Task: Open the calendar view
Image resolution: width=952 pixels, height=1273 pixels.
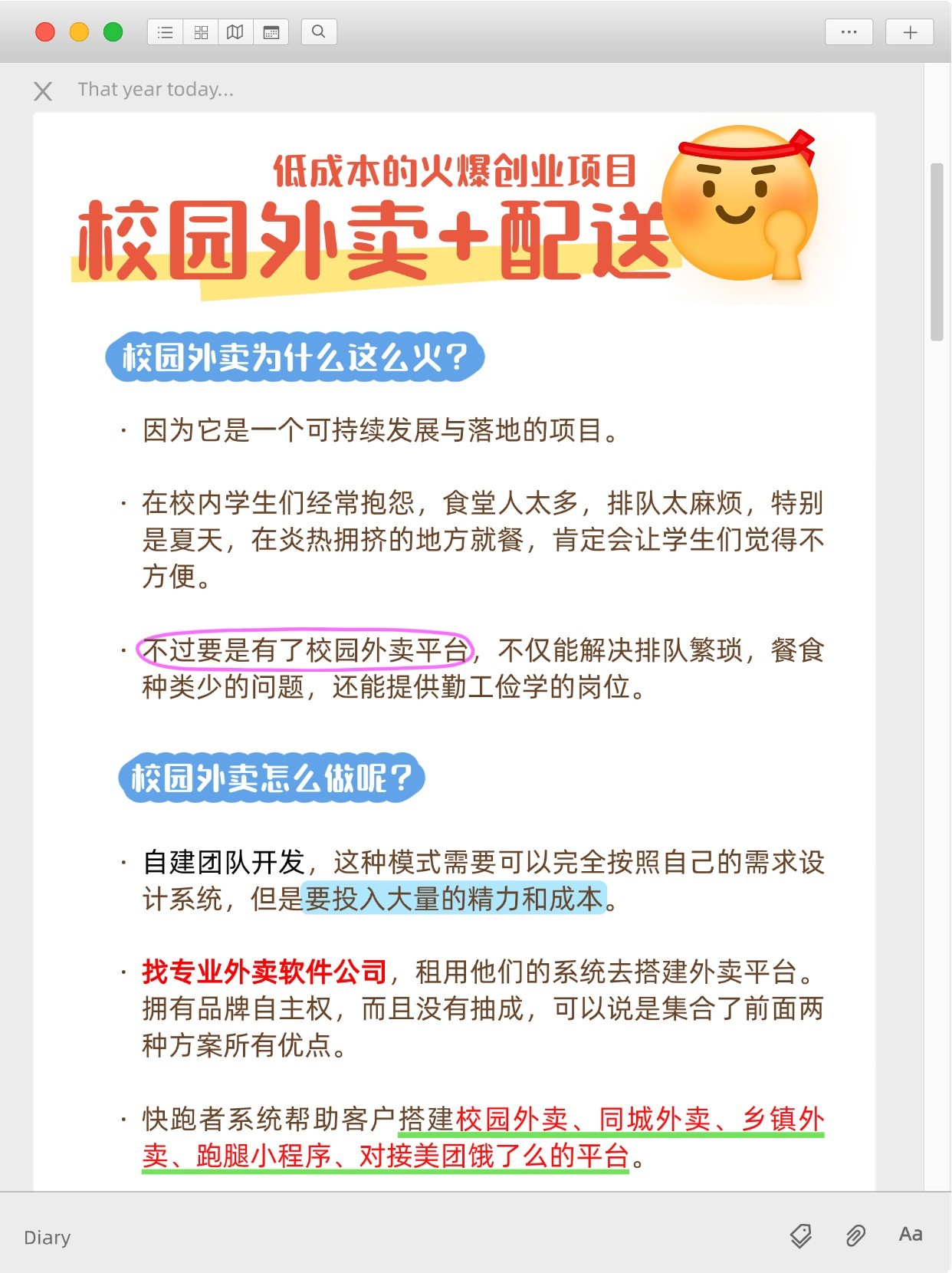Action: pos(272,32)
